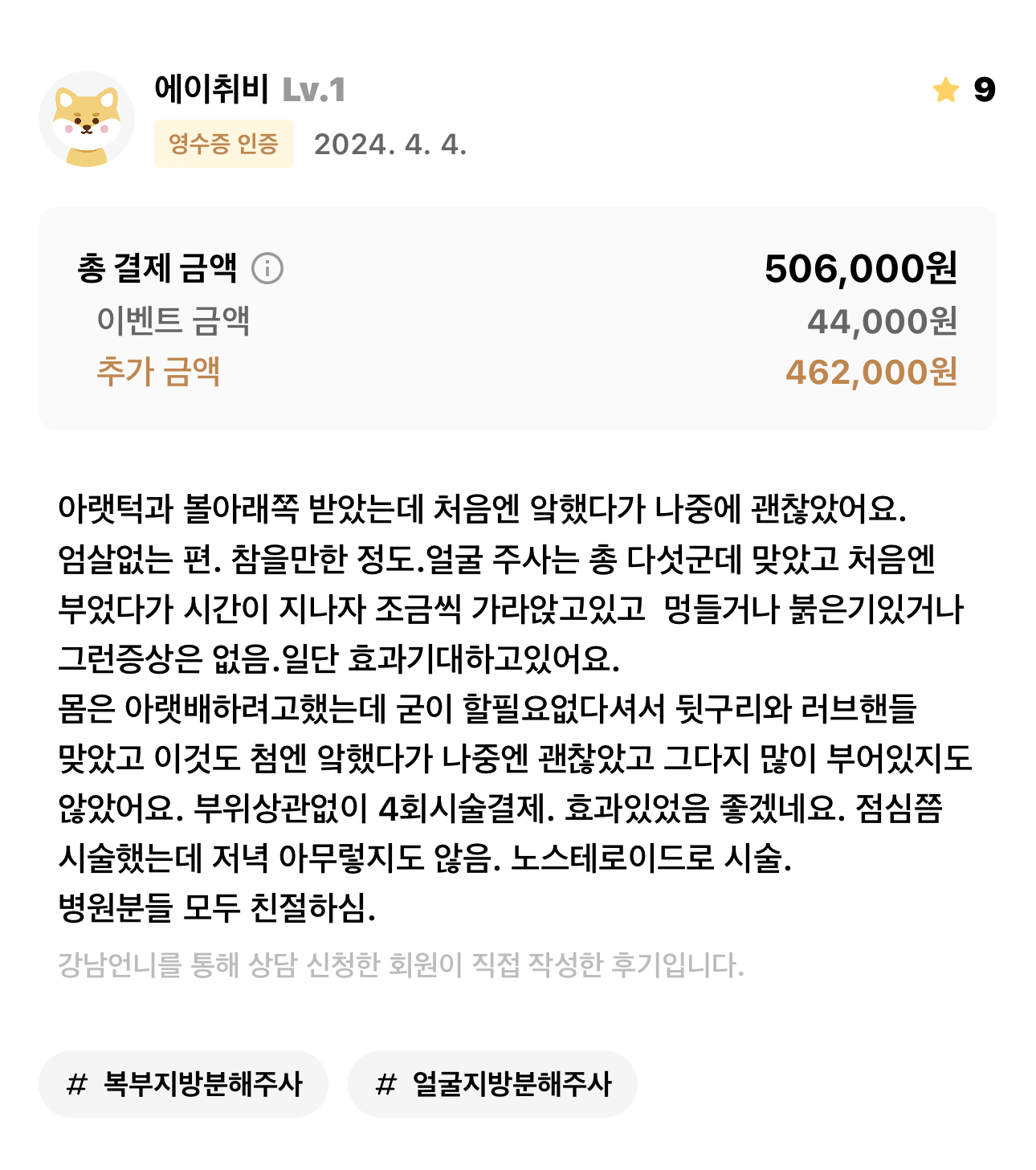The height and width of the screenshot is (1170, 1036).
Task: Select the 얼굴지방분해주사 hashtag chip
Action: (492, 1084)
